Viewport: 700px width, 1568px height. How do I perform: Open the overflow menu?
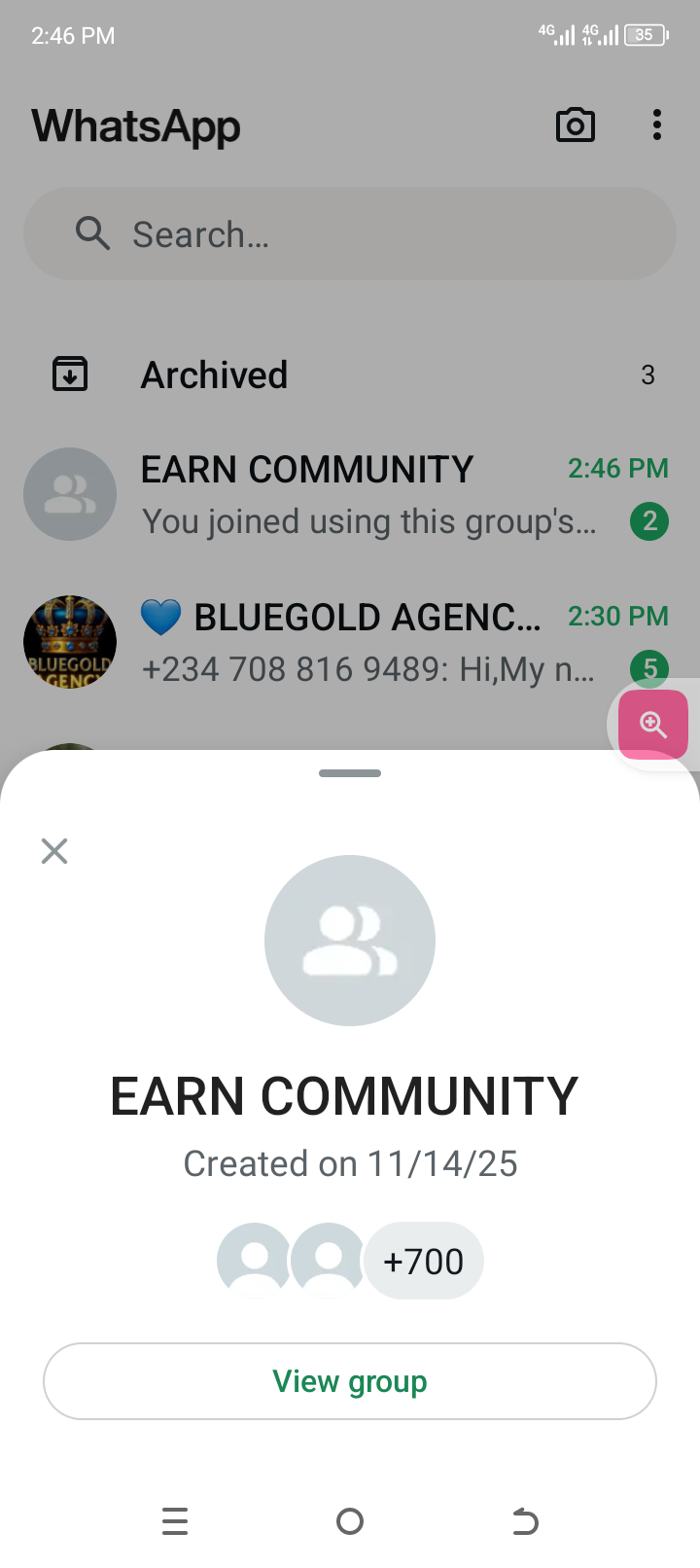click(x=657, y=125)
